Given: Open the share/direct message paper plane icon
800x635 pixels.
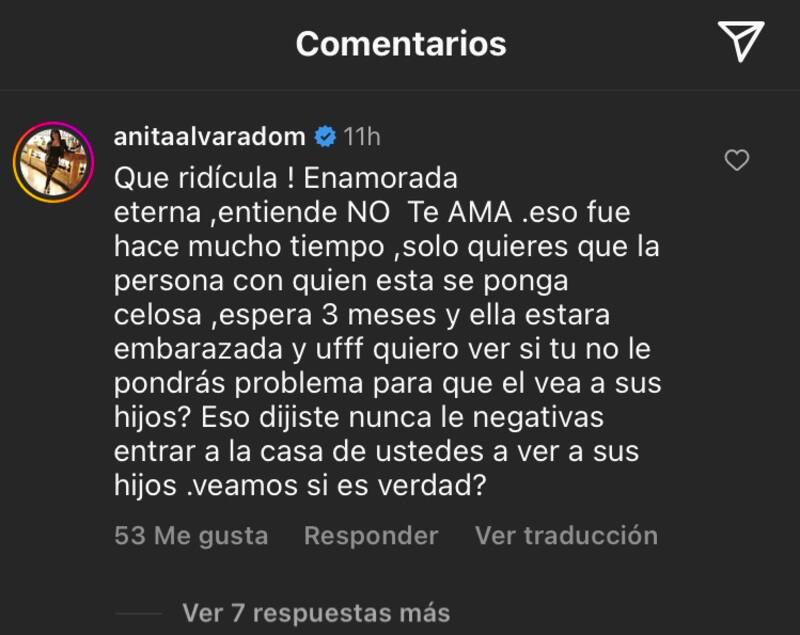Looking at the screenshot, I should coord(740,42).
